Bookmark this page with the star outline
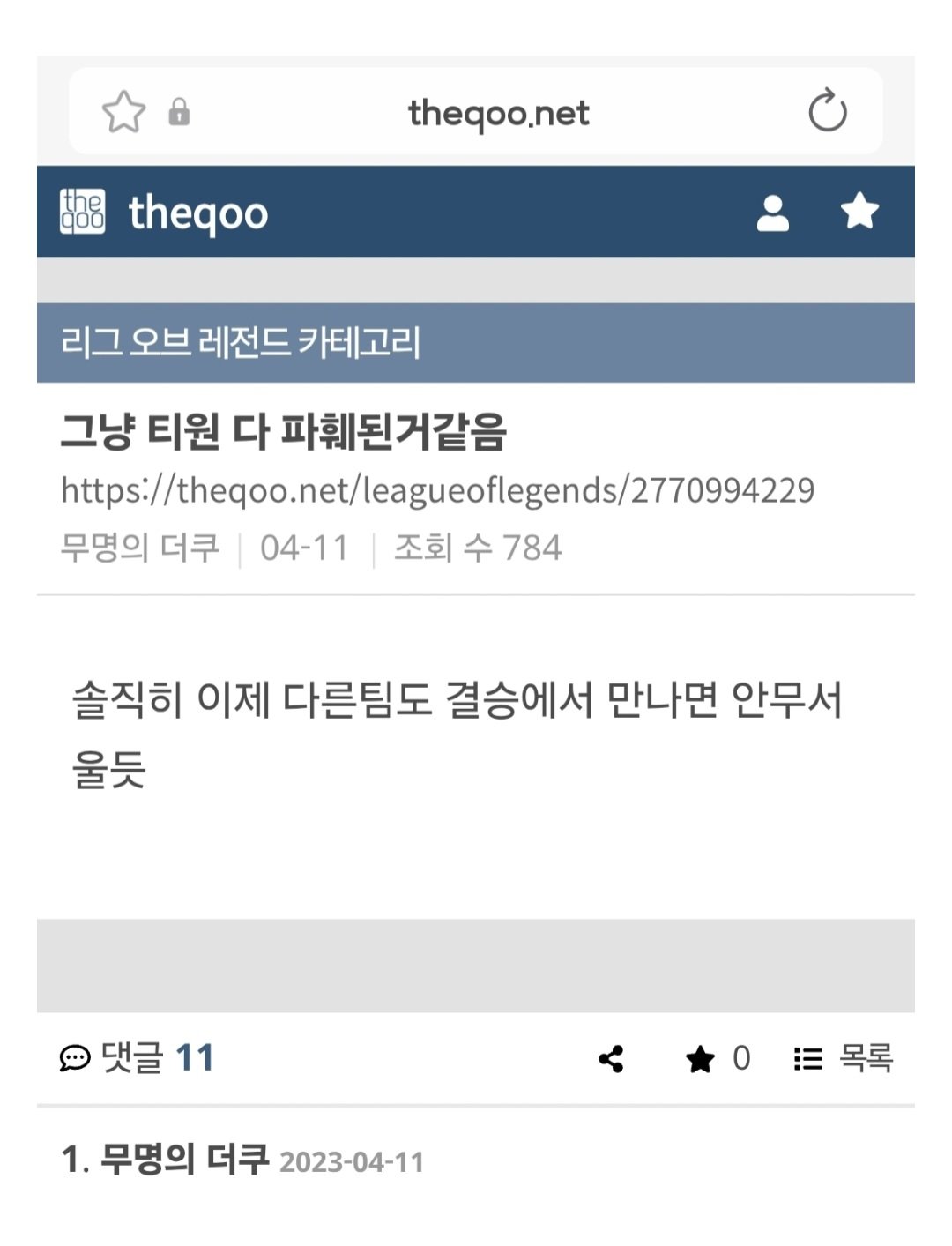Screen dimensions: 952x1246 [x=123, y=112]
